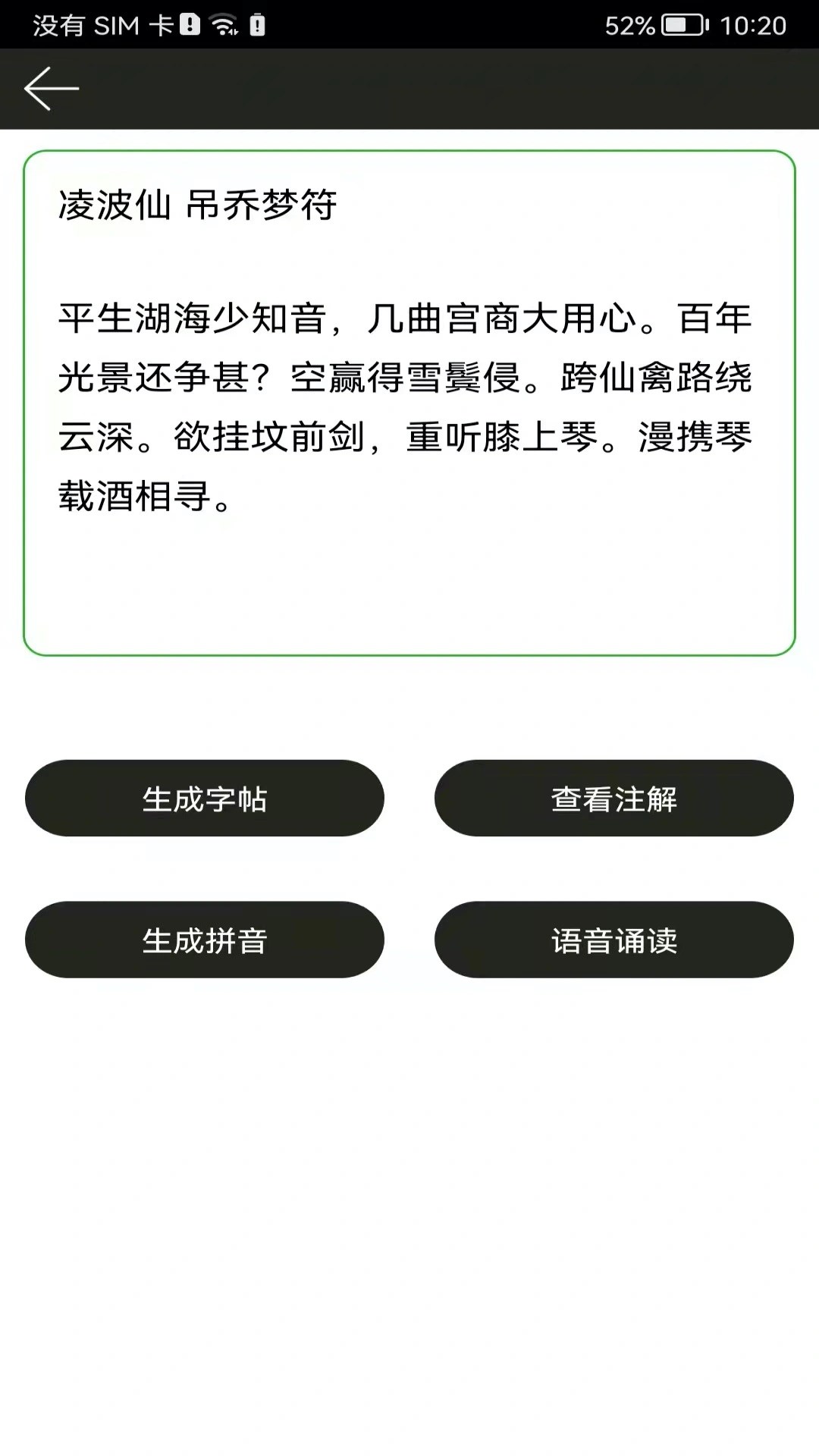The width and height of the screenshot is (819, 1456).
Task: Tap 生成拼音 to generate pinyin
Action: [205, 940]
